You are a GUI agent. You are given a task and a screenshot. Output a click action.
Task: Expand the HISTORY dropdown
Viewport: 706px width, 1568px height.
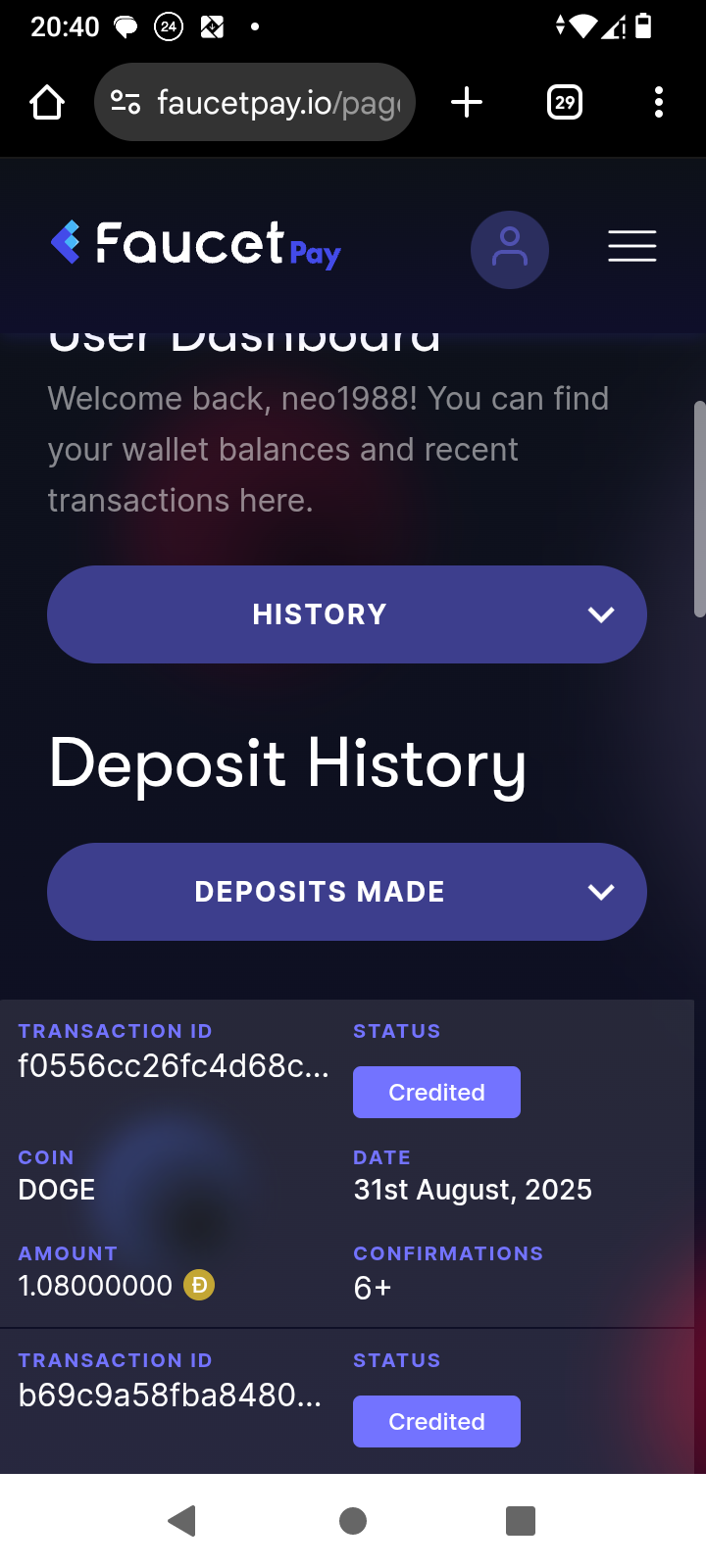click(346, 614)
